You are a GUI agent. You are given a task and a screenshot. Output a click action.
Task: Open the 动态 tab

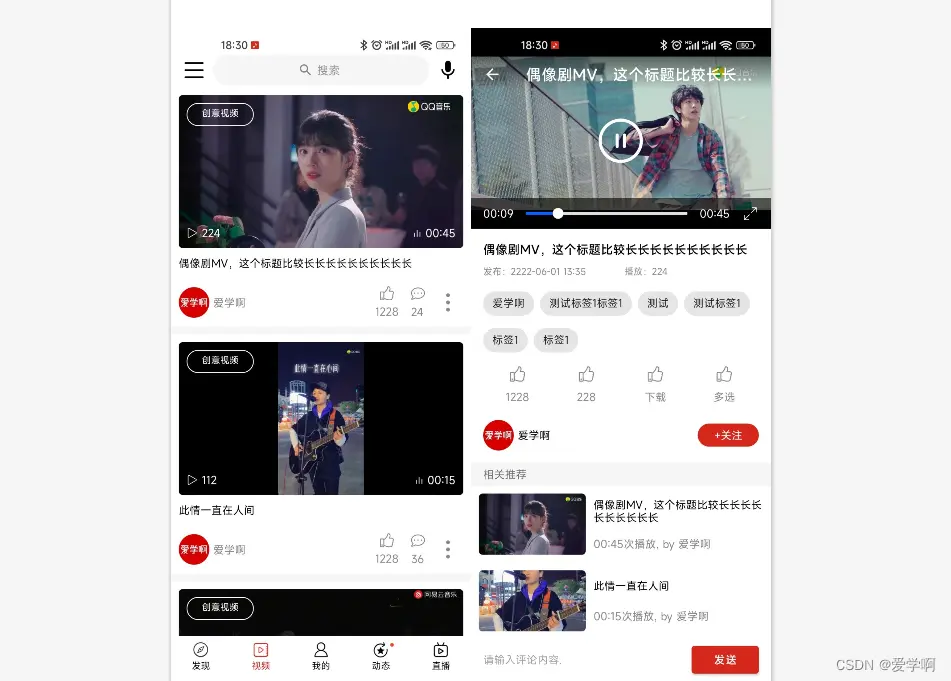pos(381,656)
